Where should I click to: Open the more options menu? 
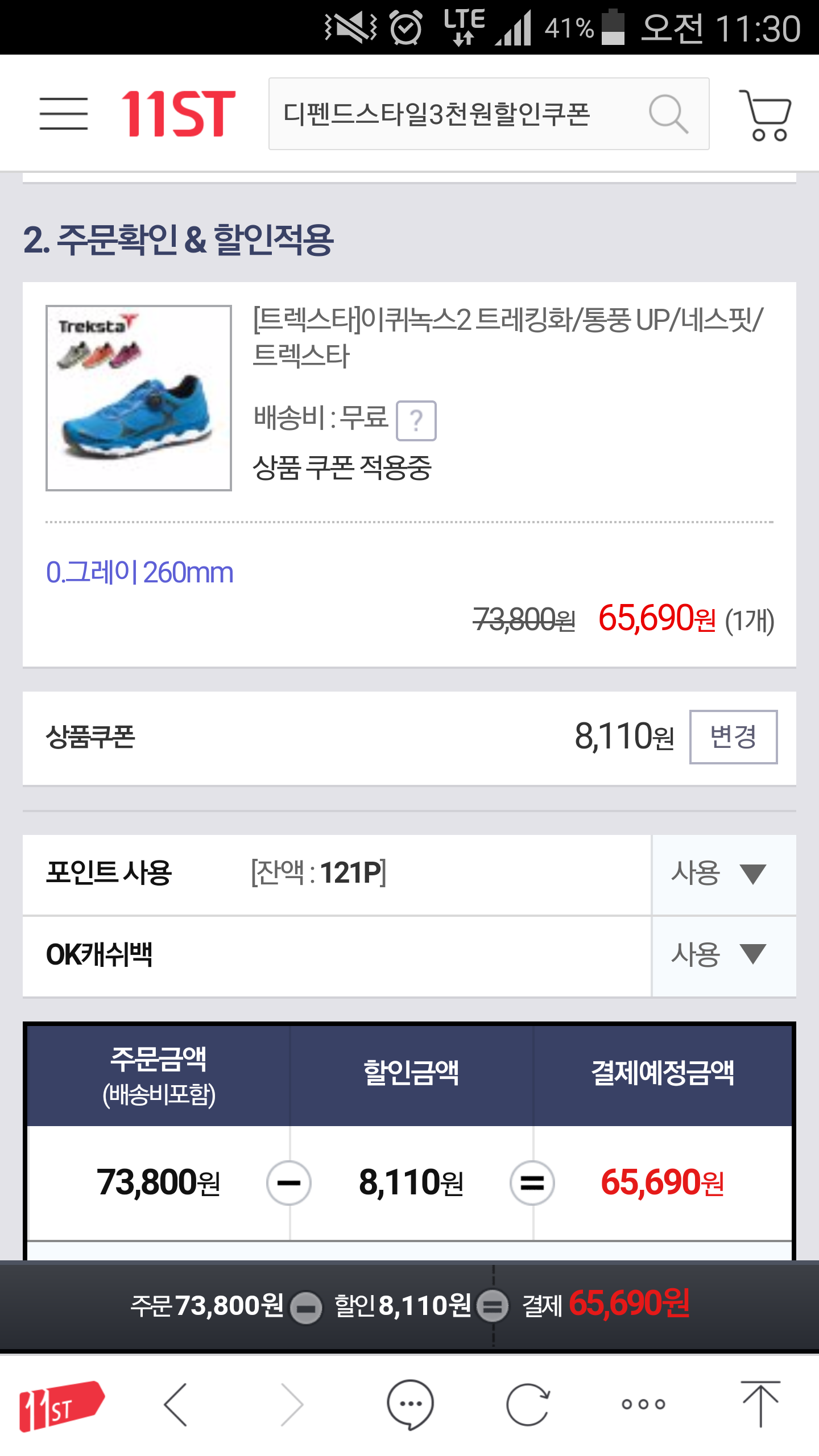pos(643,1405)
